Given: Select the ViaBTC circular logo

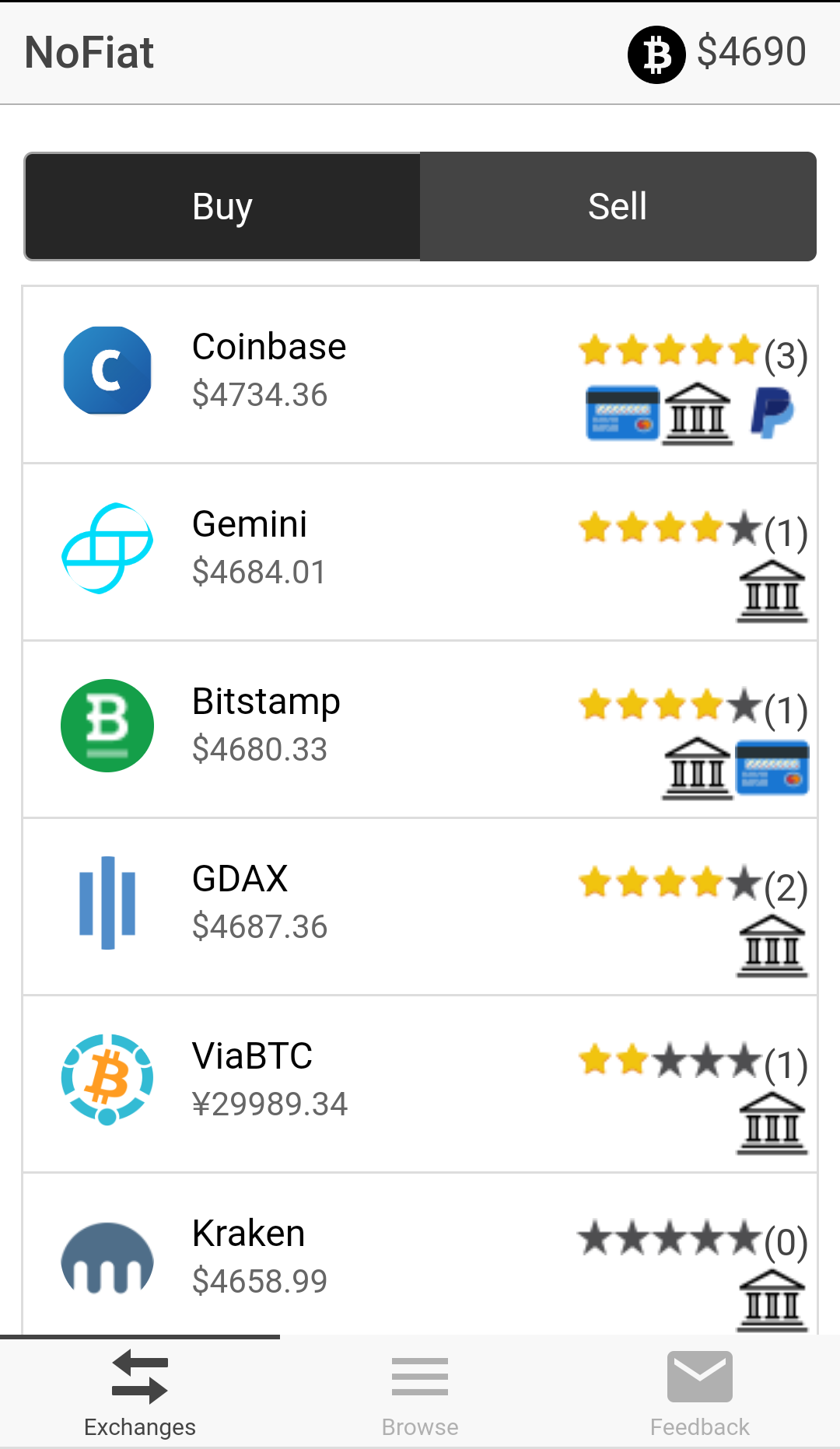Looking at the screenshot, I should click(x=107, y=1080).
